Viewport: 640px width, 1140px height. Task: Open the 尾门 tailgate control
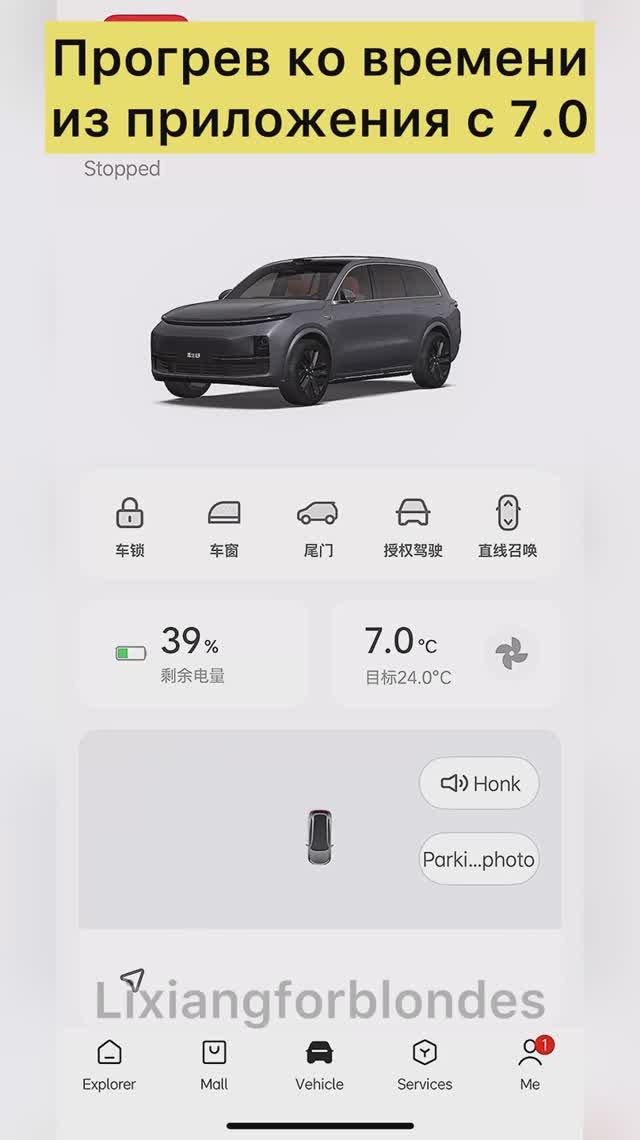click(318, 526)
